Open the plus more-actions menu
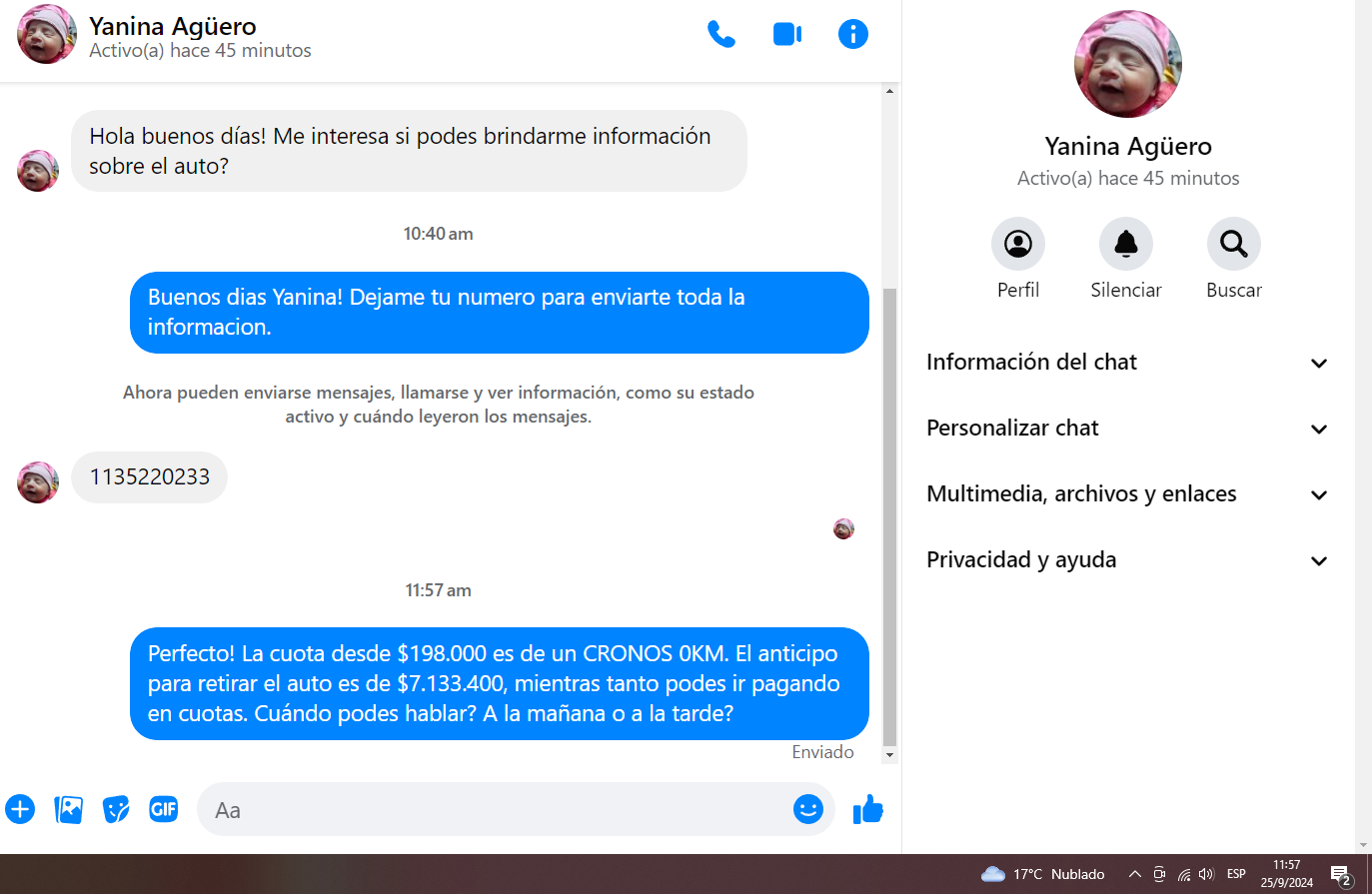 tap(20, 809)
